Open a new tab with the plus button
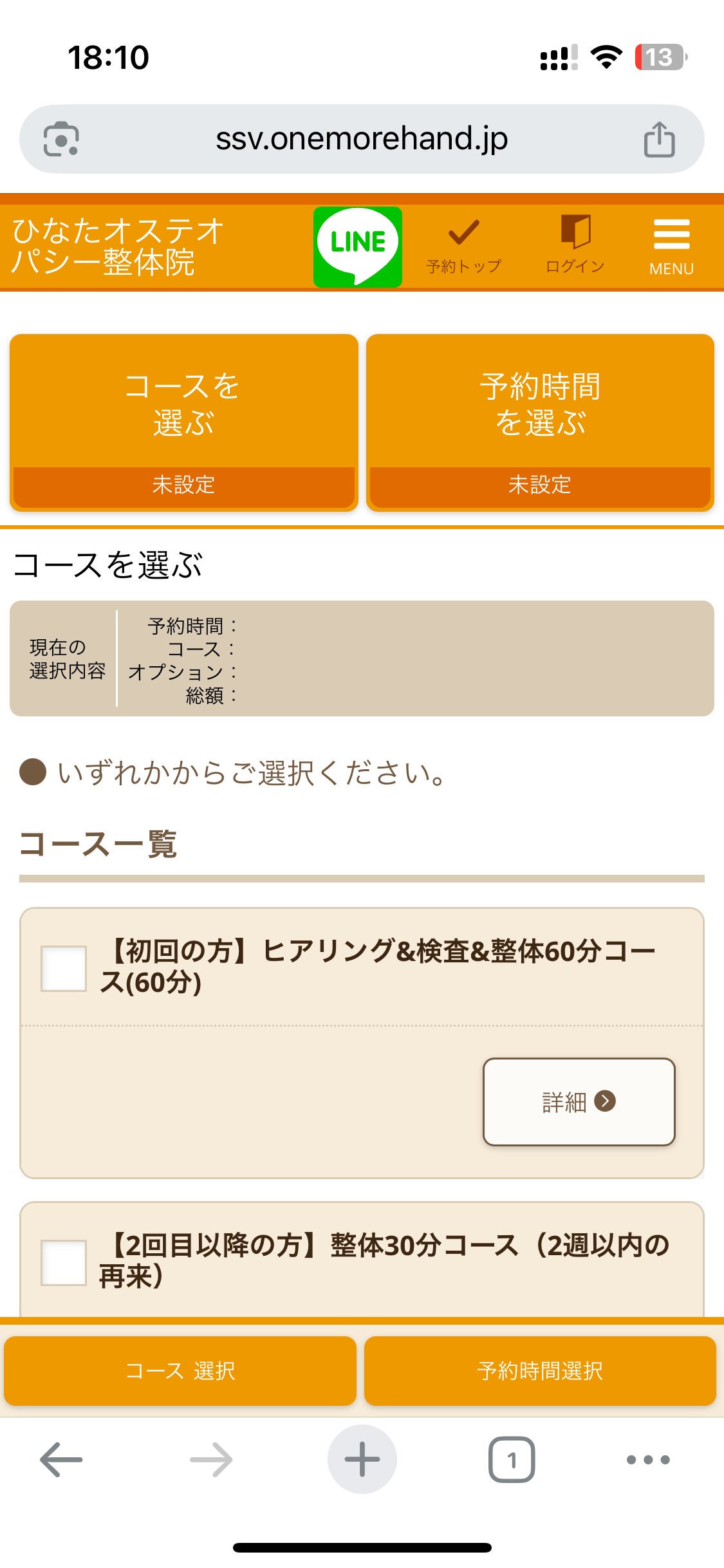 362,1459
